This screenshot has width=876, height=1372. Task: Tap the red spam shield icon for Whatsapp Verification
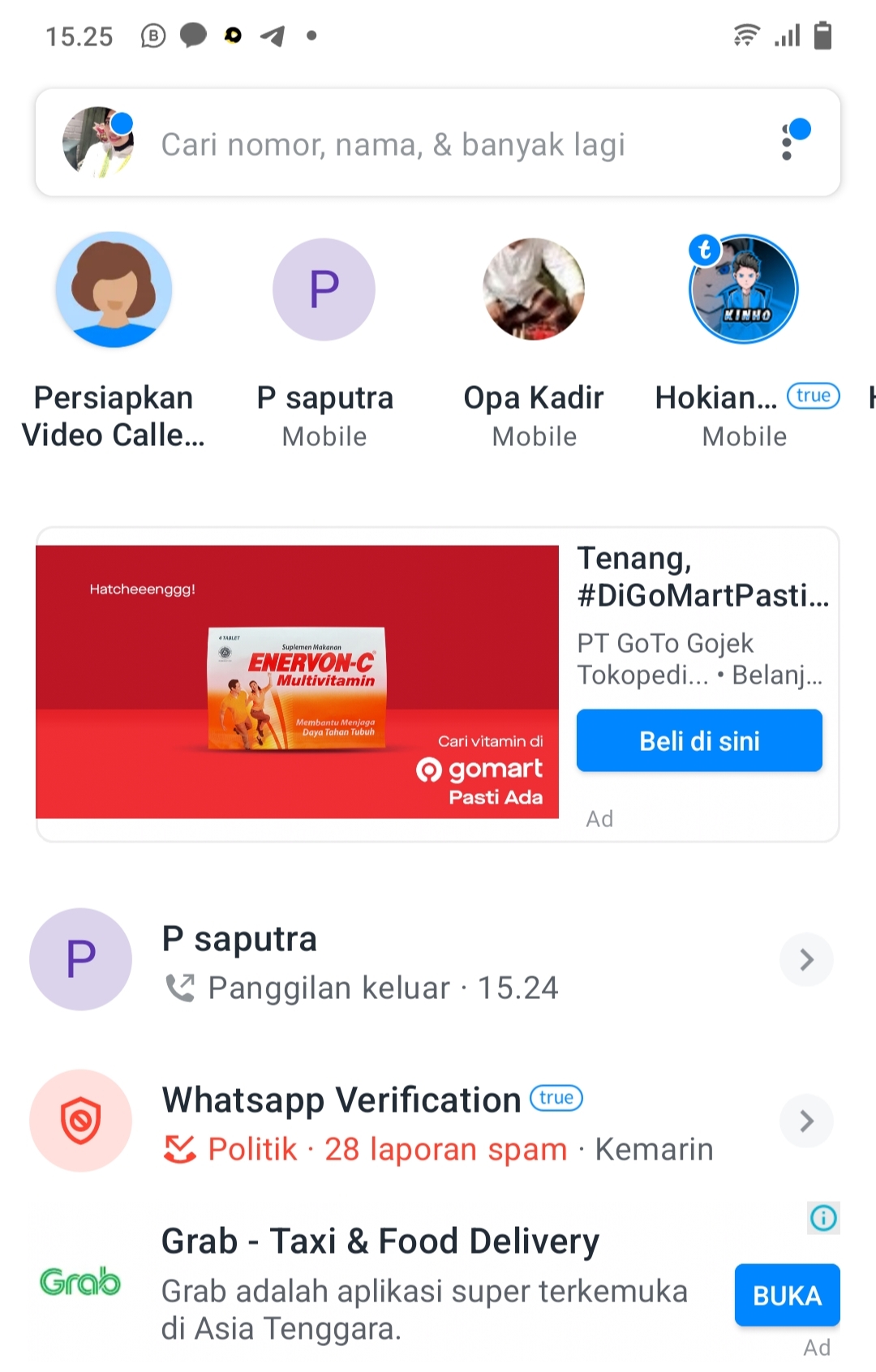coord(80,1121)
